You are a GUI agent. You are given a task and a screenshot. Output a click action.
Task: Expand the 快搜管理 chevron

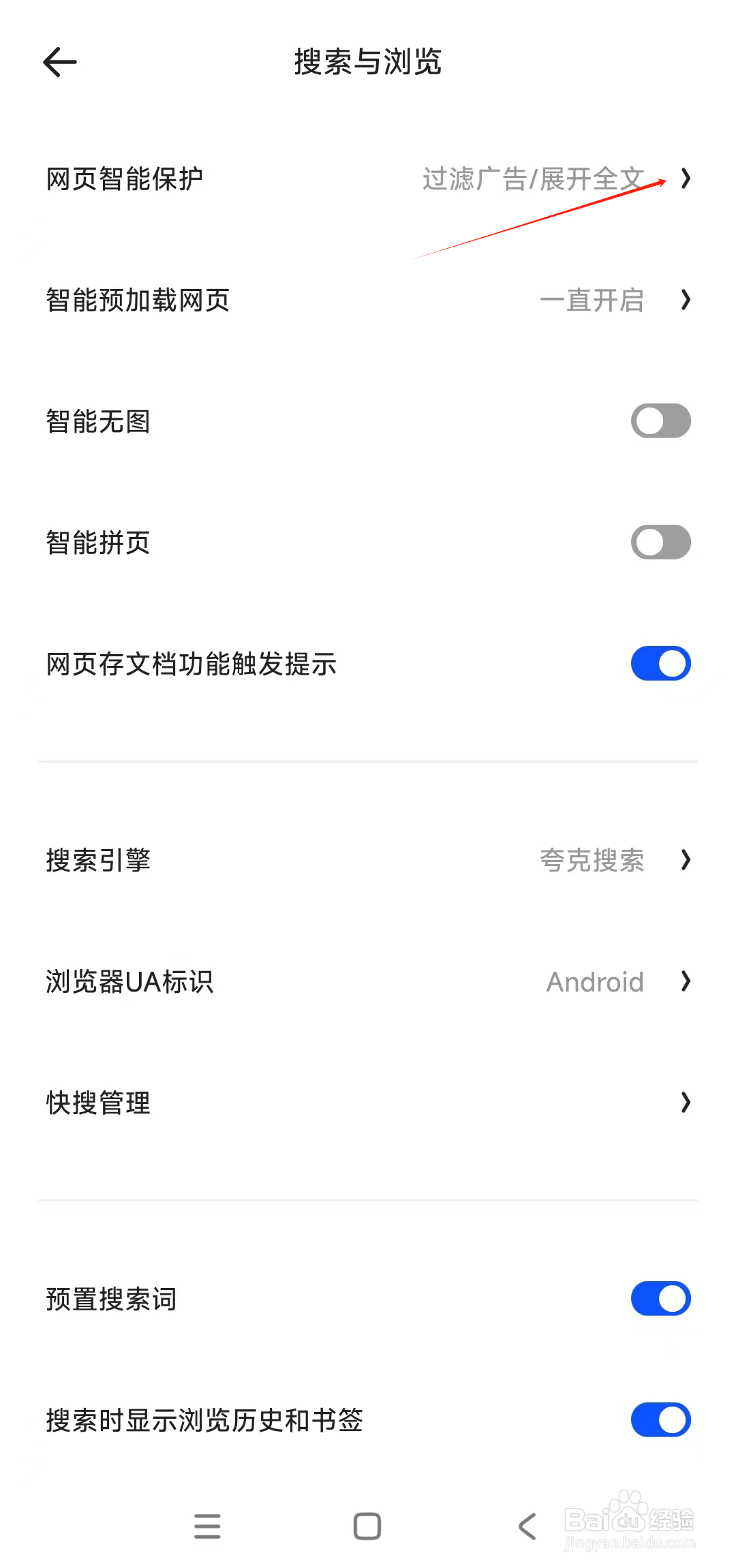pos(686,1103)
